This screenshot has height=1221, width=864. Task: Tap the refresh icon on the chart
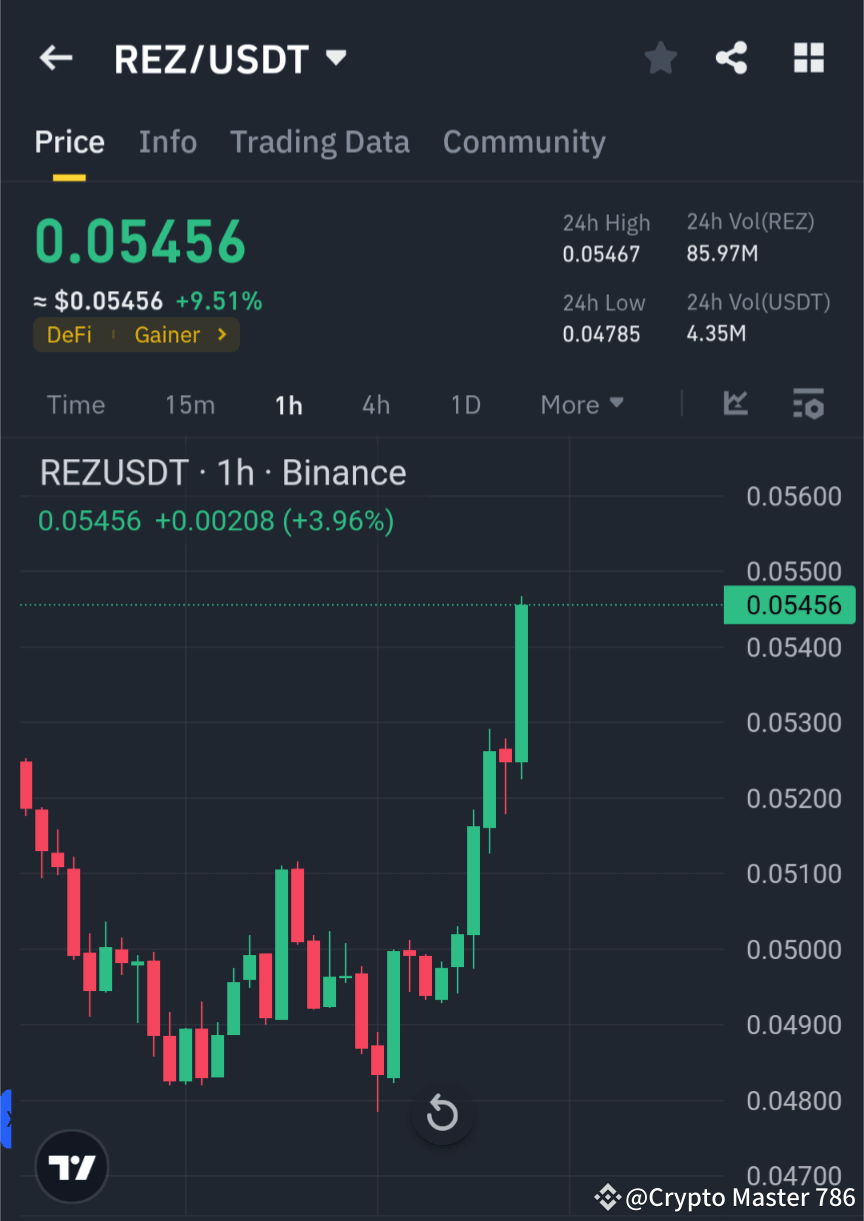point(442,1113)
